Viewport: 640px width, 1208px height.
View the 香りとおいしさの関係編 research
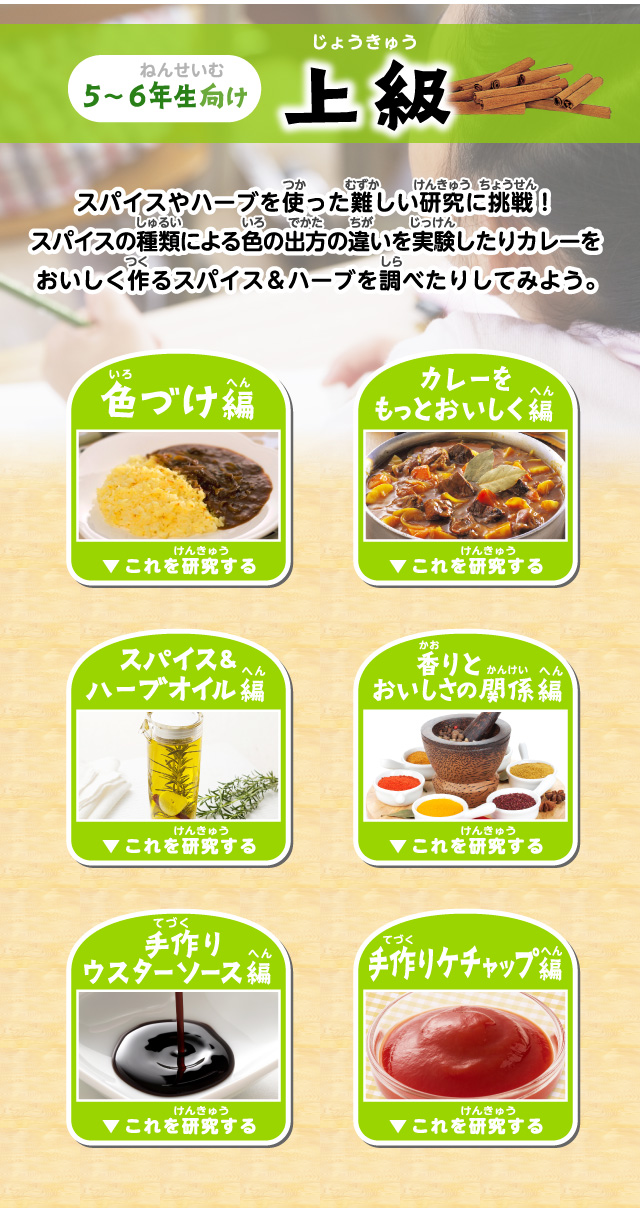465,749
